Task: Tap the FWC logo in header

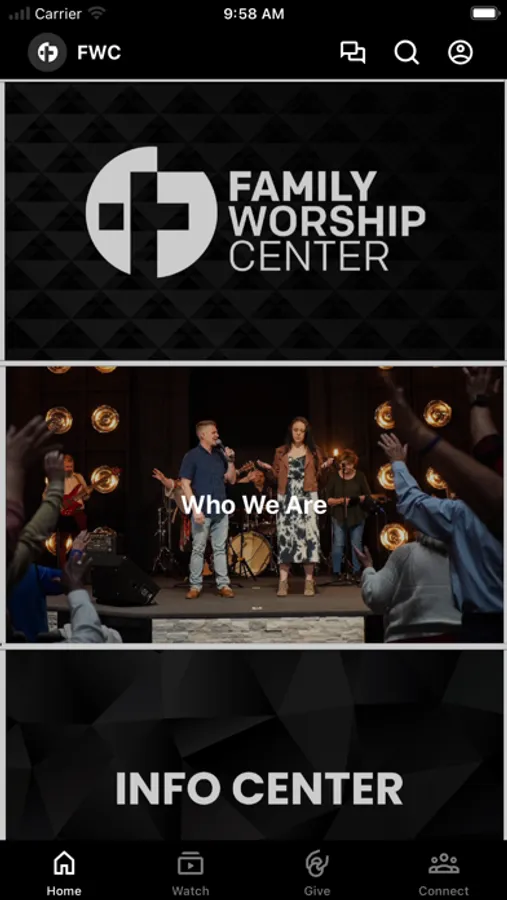Action: [48, 52]
